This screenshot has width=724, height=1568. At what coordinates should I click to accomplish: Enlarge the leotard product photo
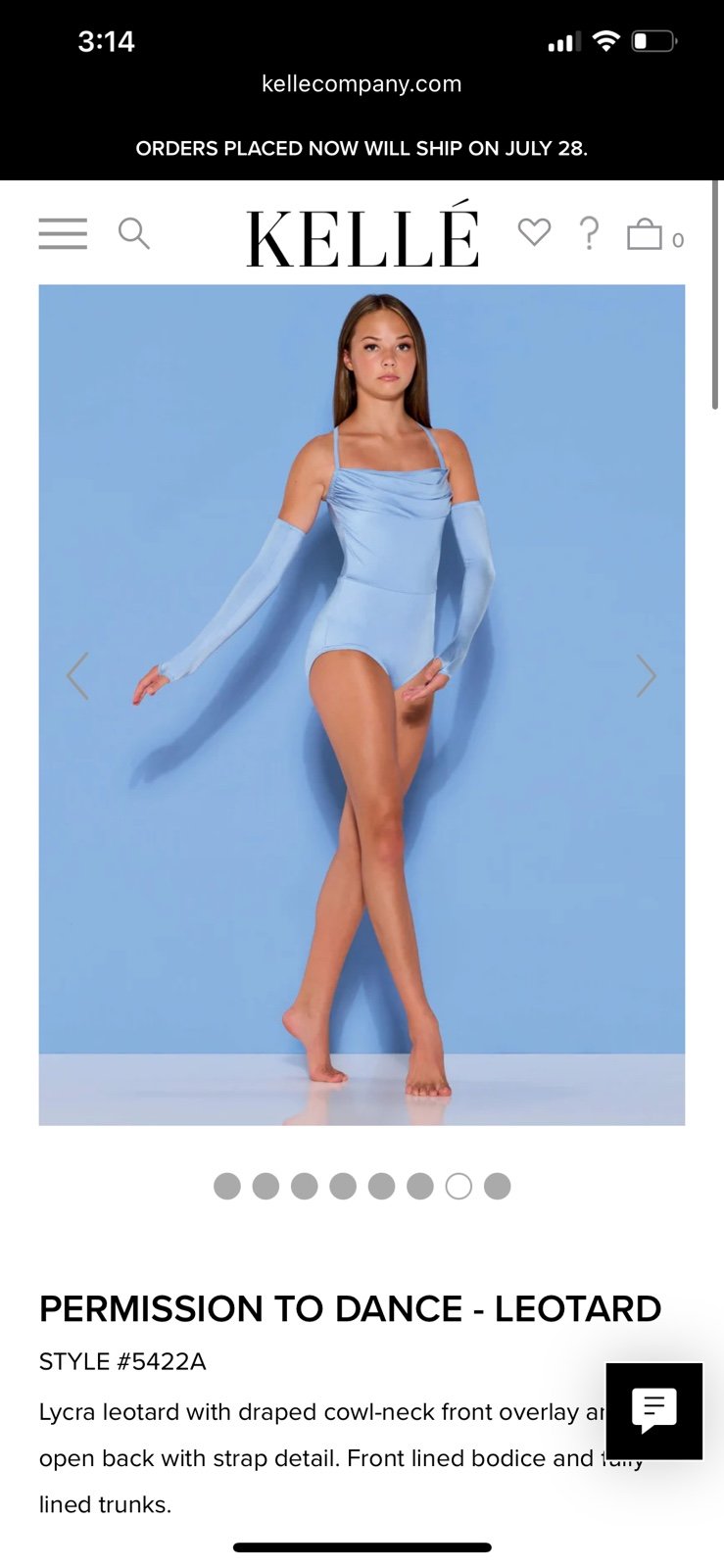[362, 705]
